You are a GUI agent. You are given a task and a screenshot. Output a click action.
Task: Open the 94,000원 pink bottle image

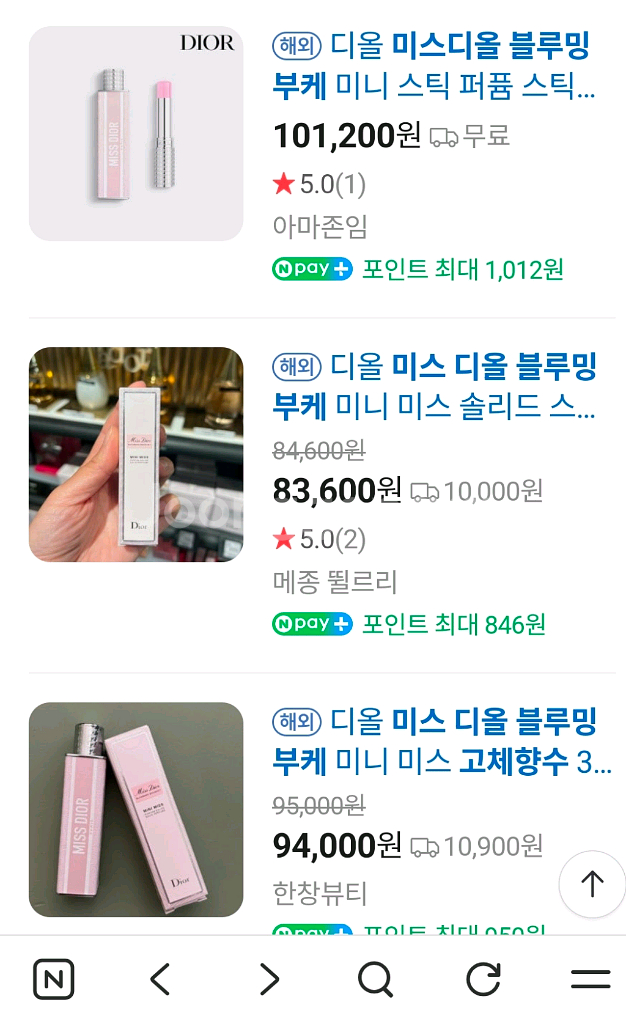[x=136, y=809]
